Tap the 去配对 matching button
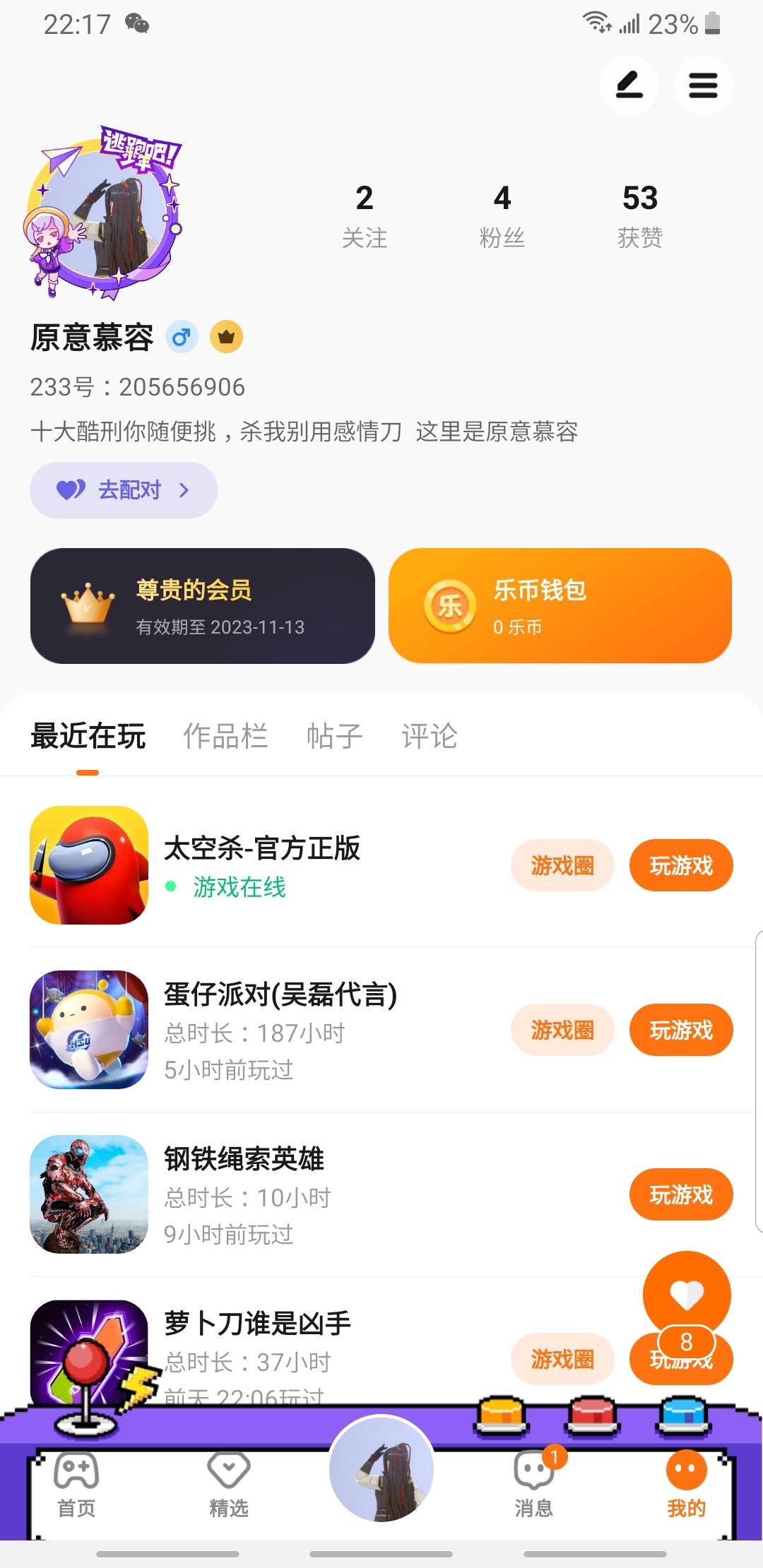Viewport: 763px width, 1568px height. 123,490
